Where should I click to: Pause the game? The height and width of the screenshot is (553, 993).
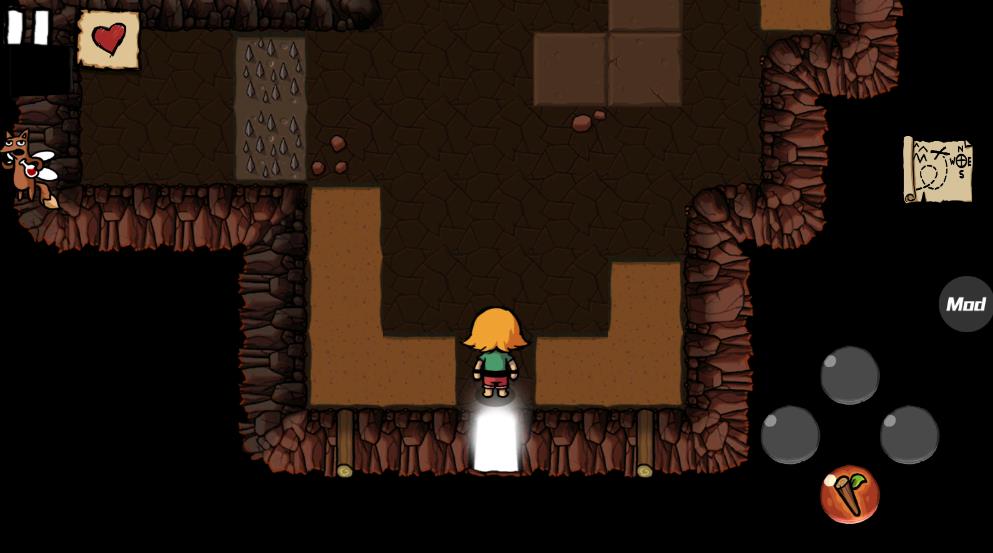(28, 27)
